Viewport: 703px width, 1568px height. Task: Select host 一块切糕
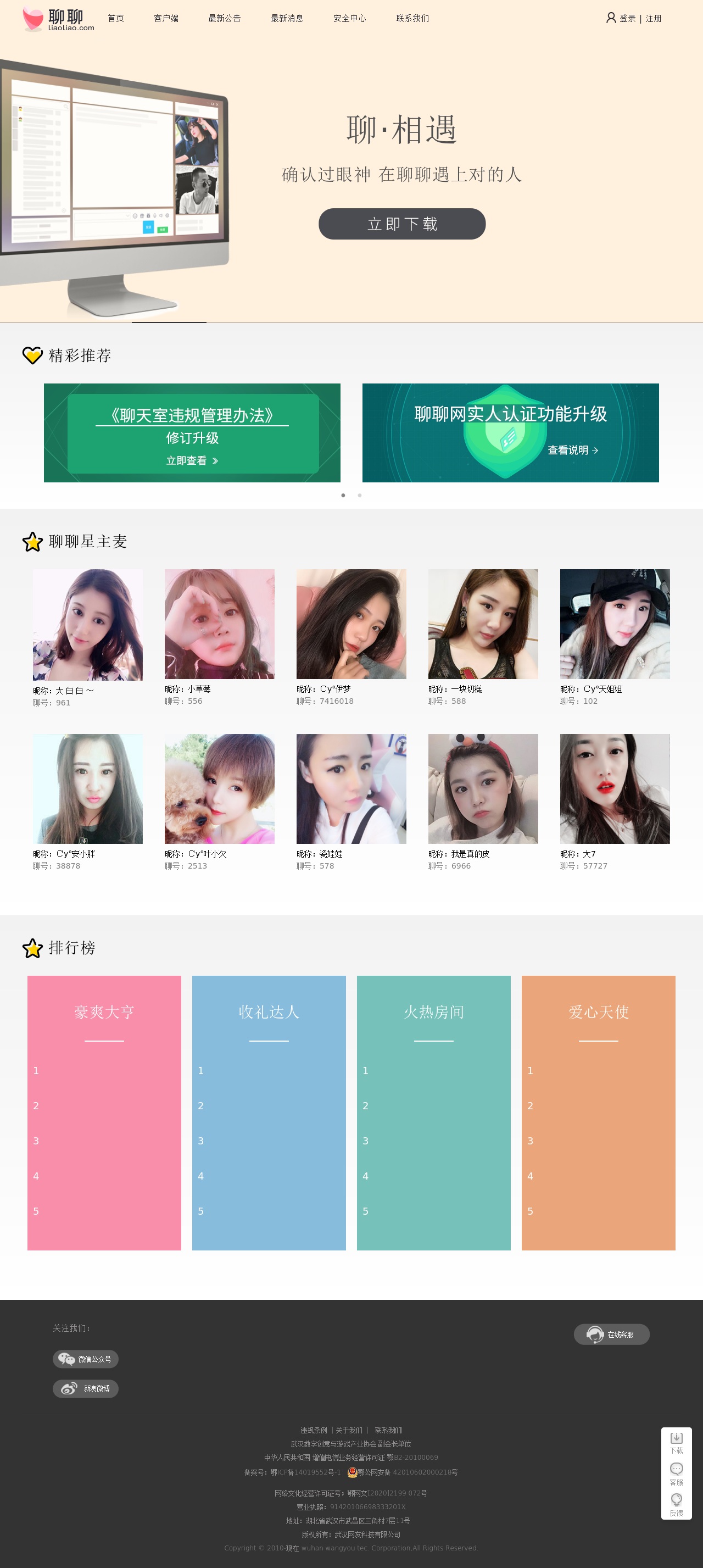483,624
